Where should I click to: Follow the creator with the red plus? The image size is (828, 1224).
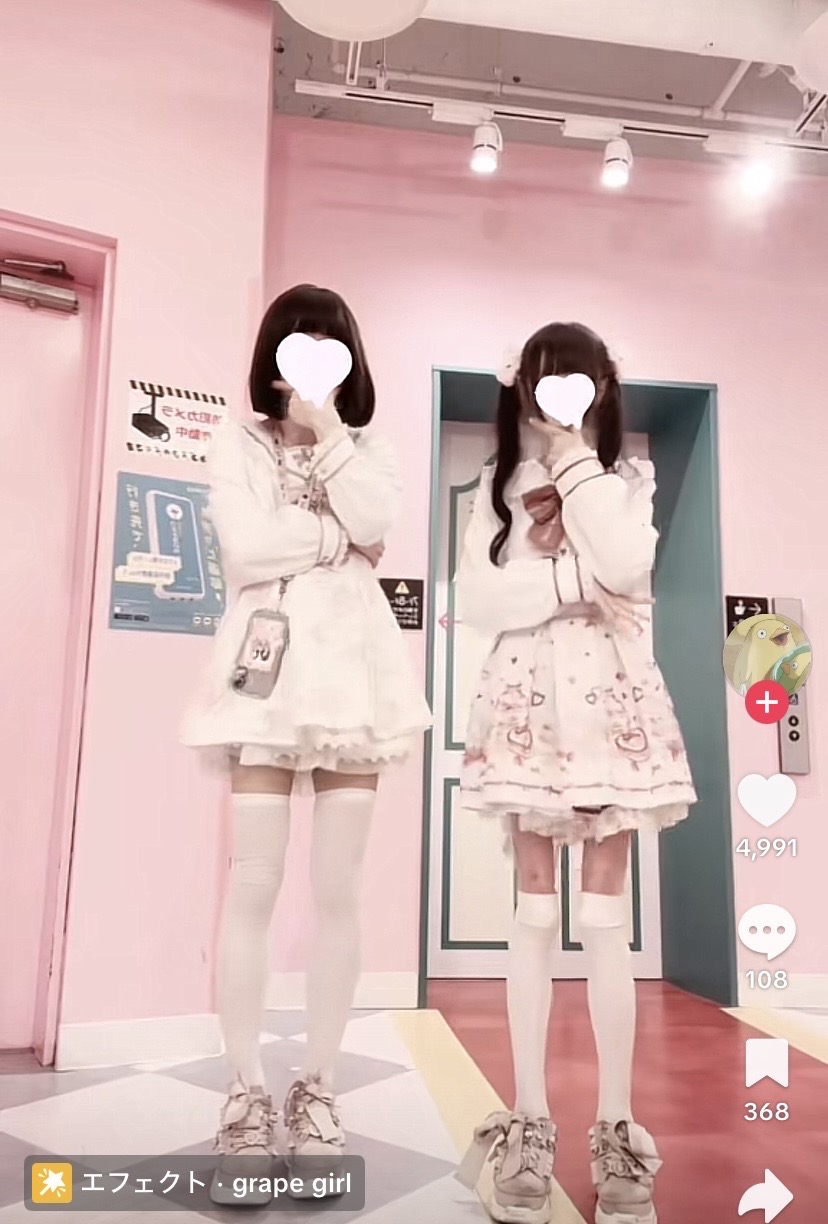766,703
